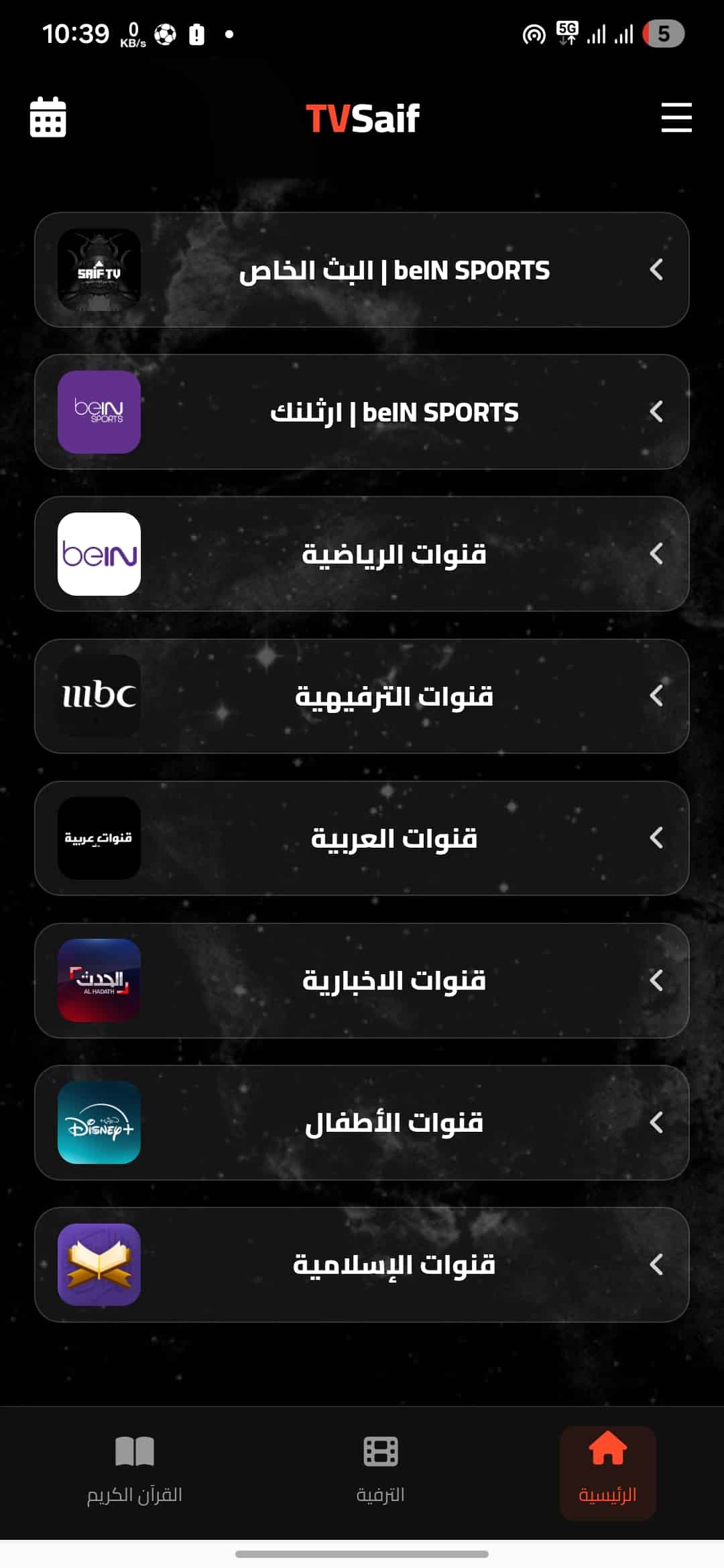Open the beIN SPORTS | ارثلنك section
This screenshot has height=1568, width=724.
pos(362,411)
